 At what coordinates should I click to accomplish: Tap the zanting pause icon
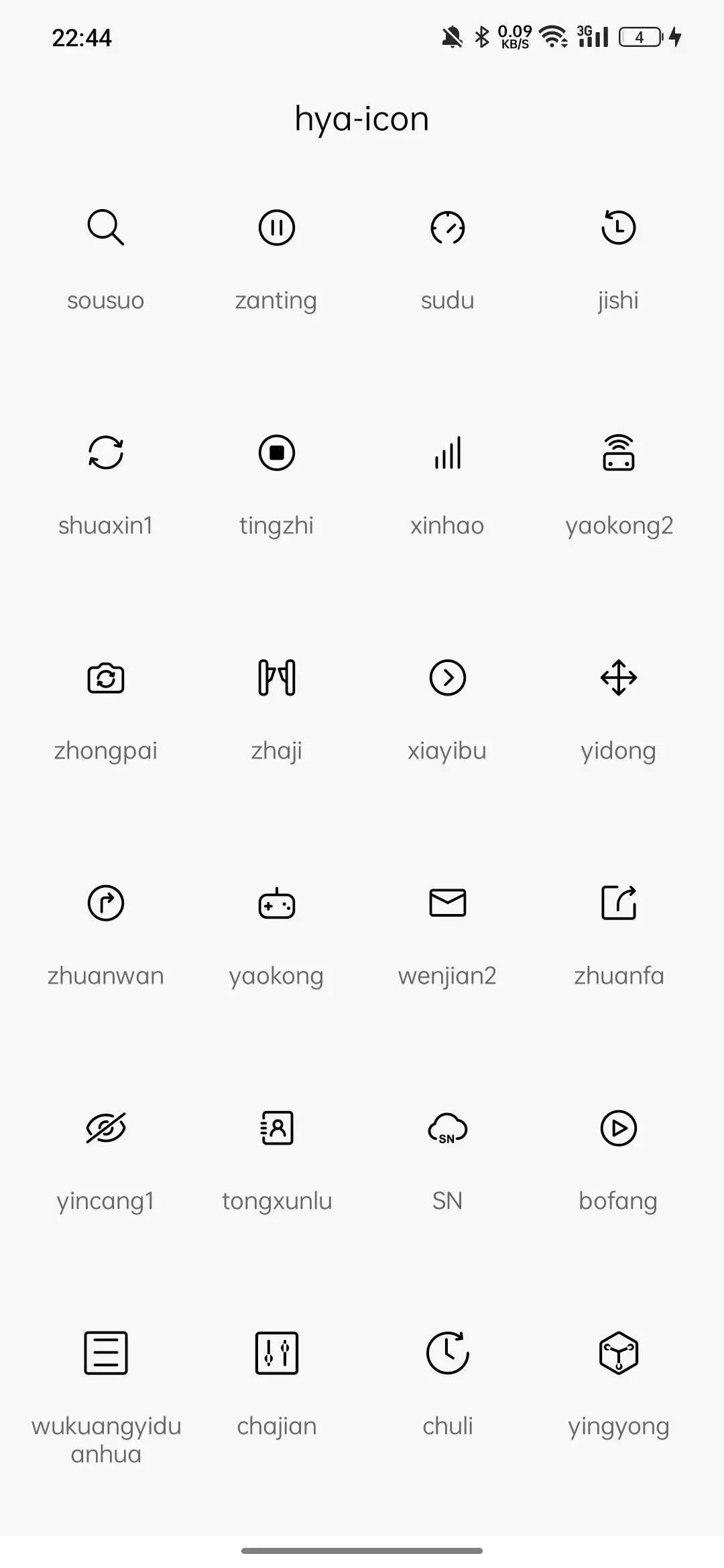(277, 227)
